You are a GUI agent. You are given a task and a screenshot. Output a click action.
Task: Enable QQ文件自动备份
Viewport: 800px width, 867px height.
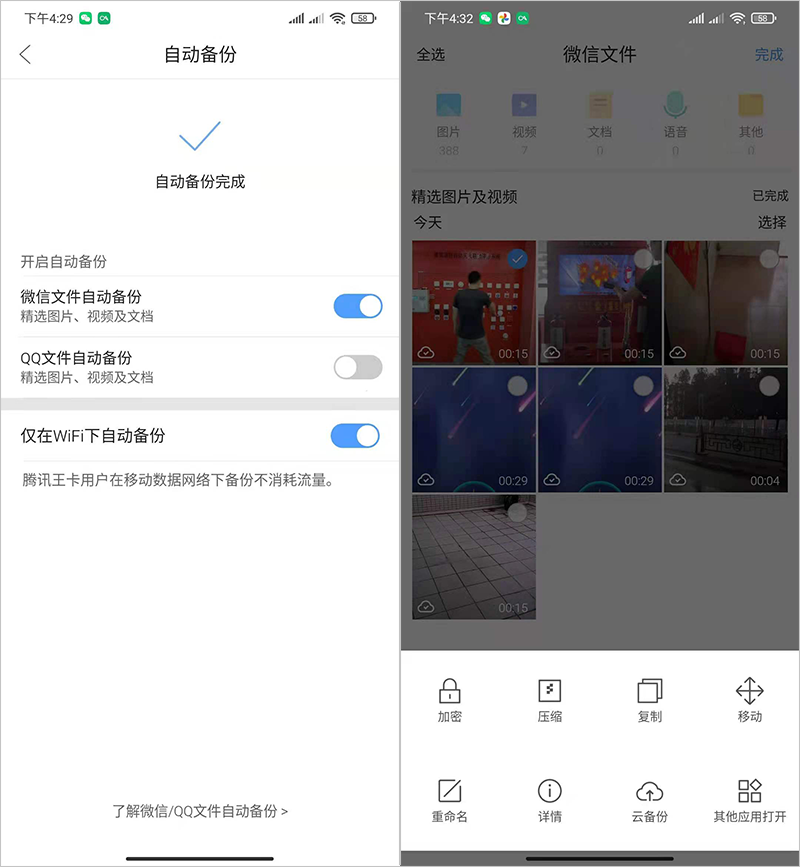tap(358, 367)
